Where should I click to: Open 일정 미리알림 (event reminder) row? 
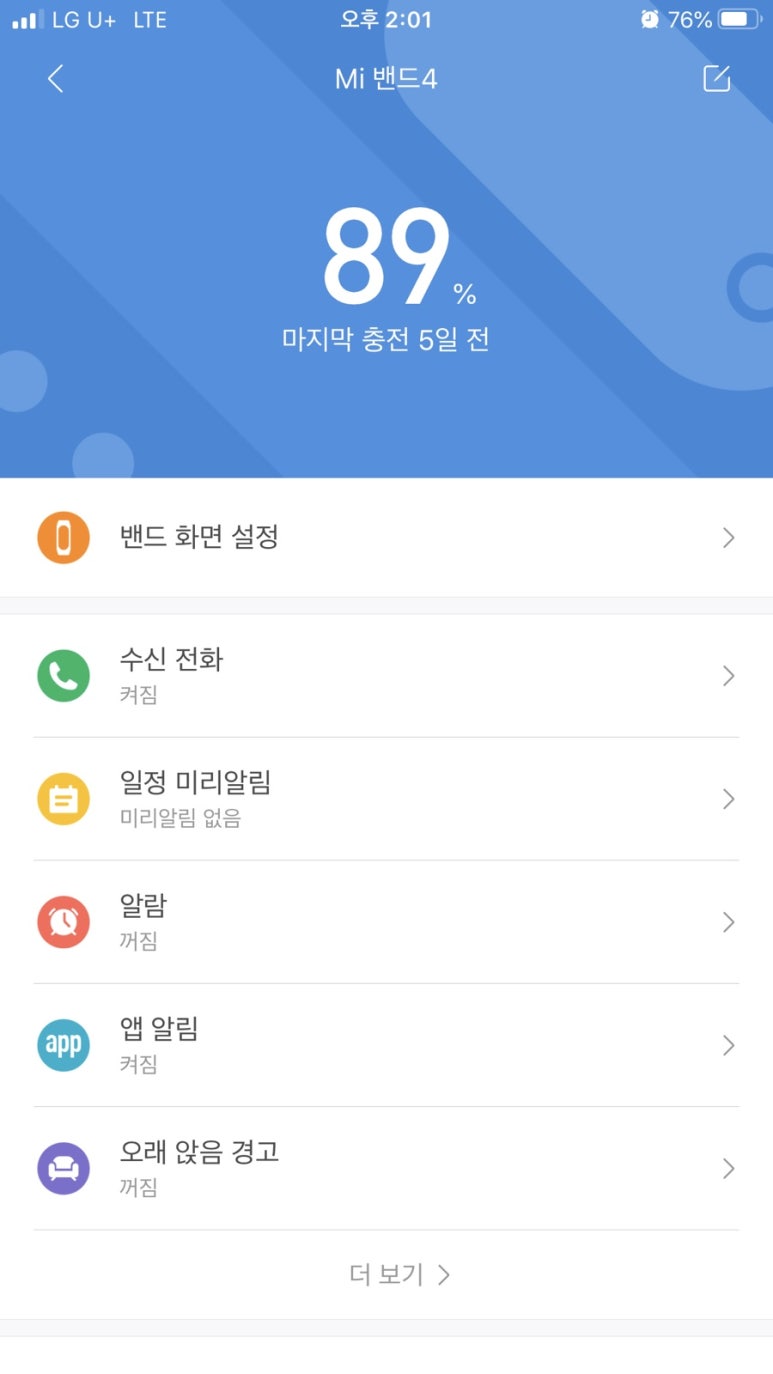[x=386, y=799]
